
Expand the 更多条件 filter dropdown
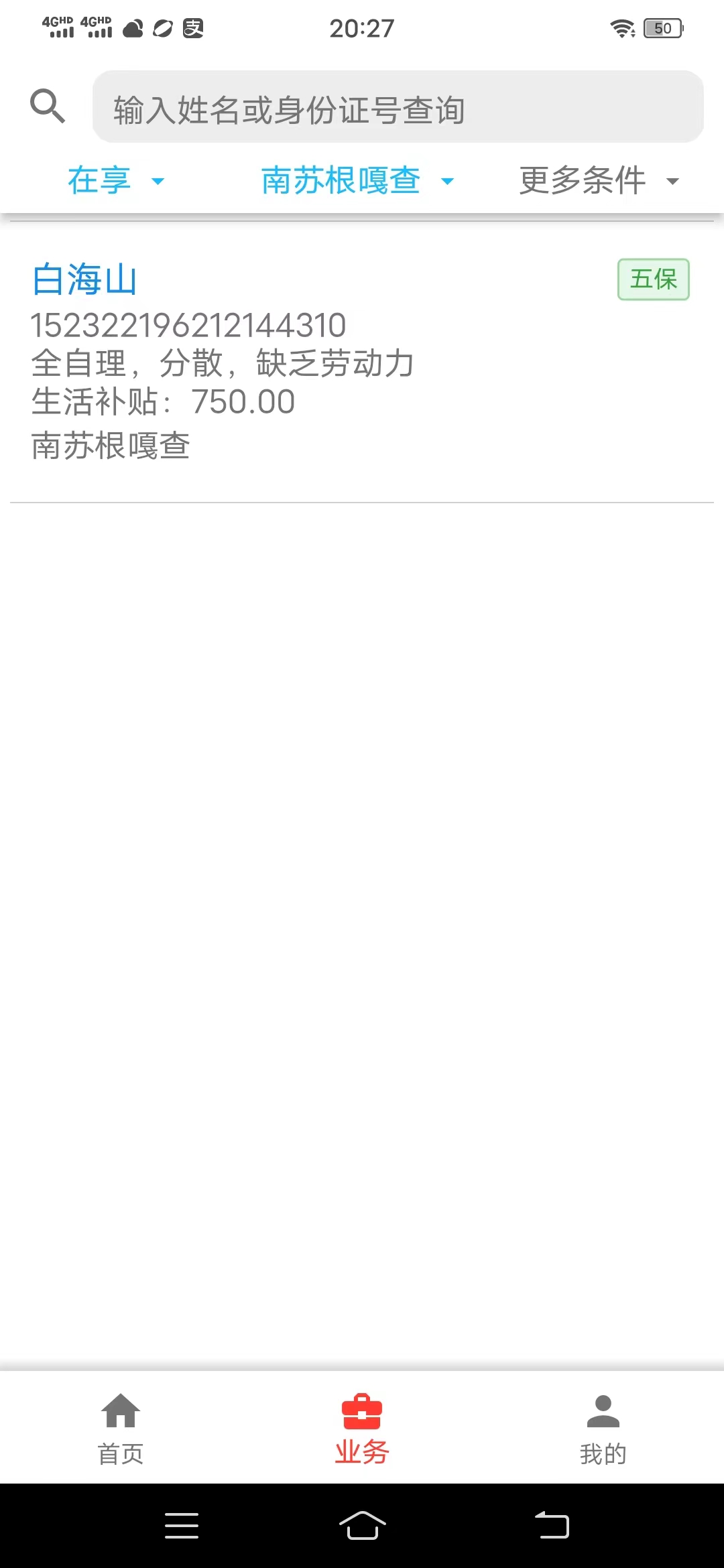(x=600, y=181)
